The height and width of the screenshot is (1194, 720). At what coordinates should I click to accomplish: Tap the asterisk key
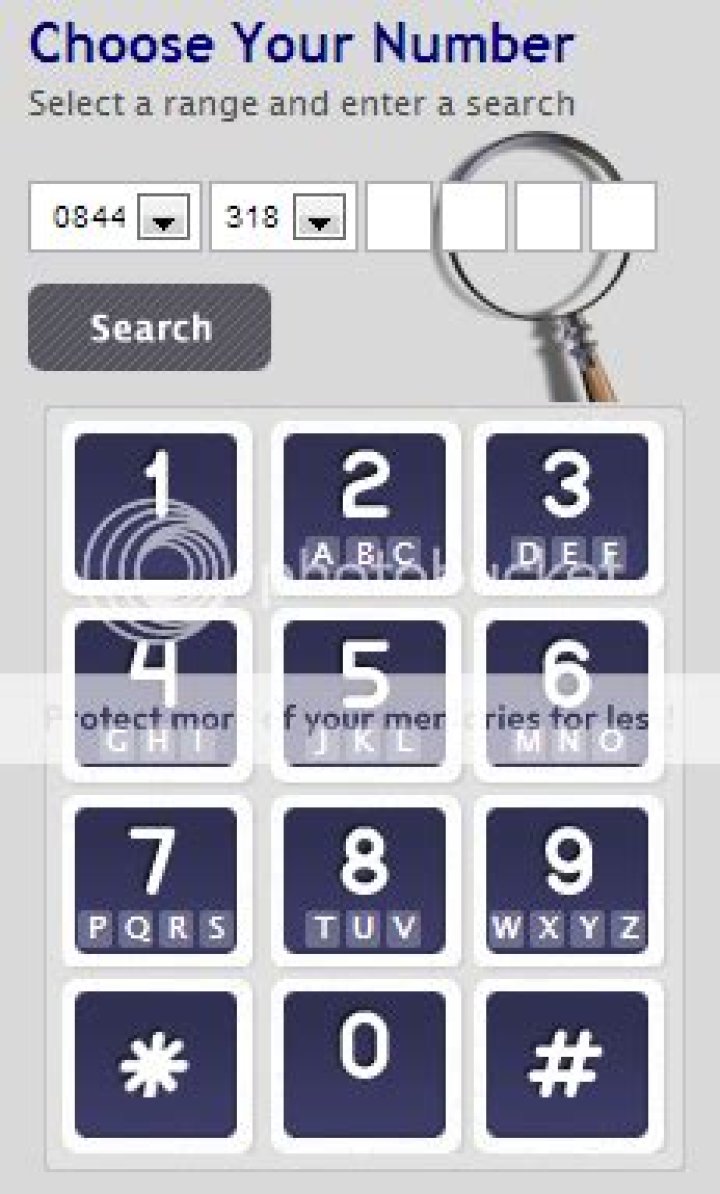click(157, 1064)
